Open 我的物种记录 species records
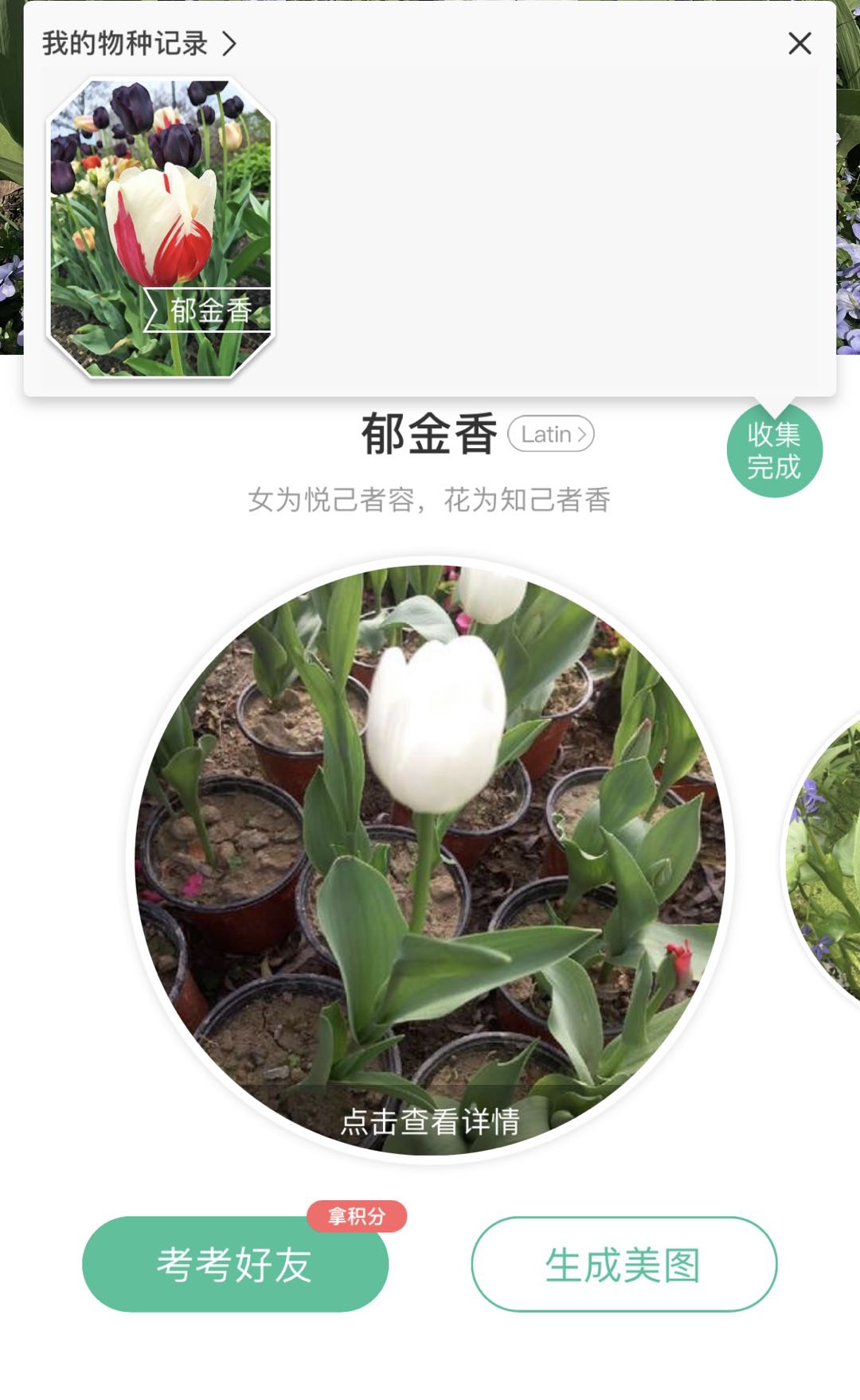 pos(139,43)
